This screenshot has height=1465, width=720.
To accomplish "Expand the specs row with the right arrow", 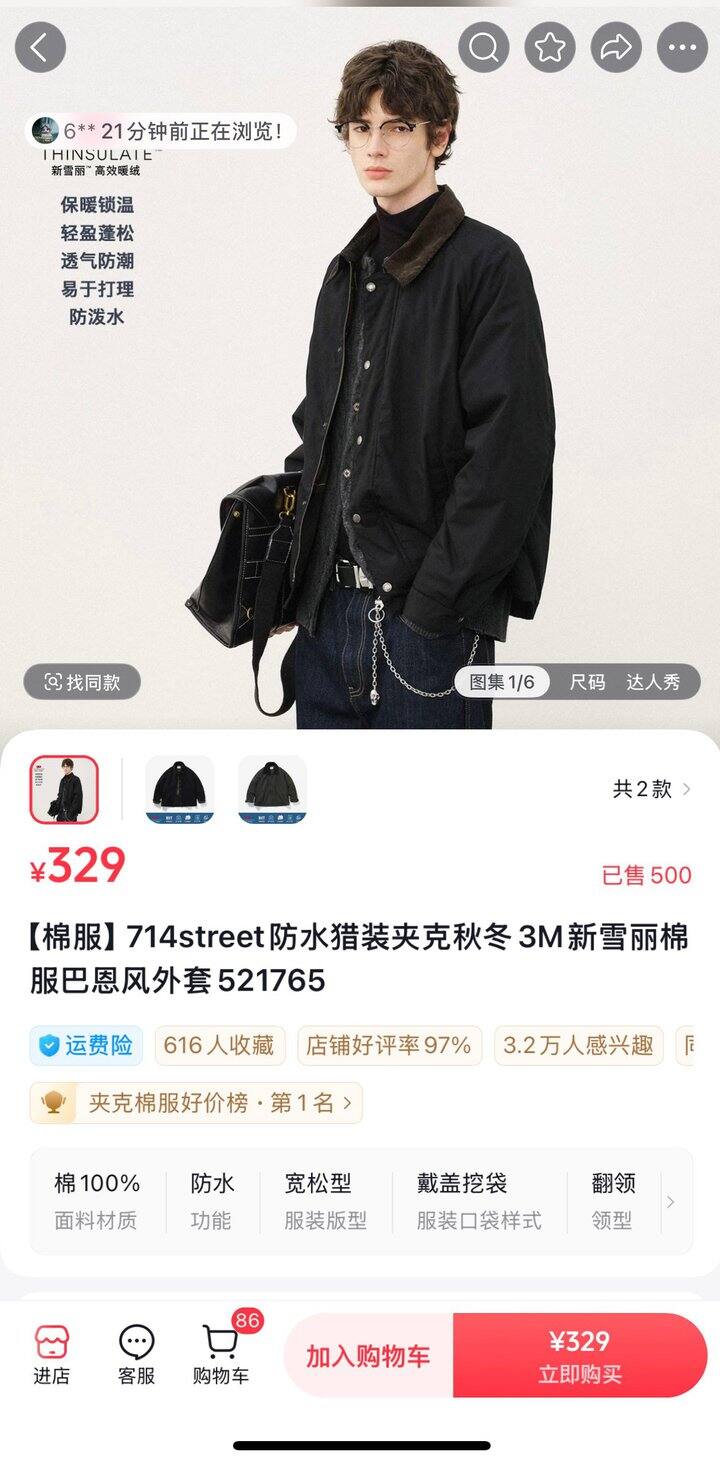I will click(x=672, y=1201).
